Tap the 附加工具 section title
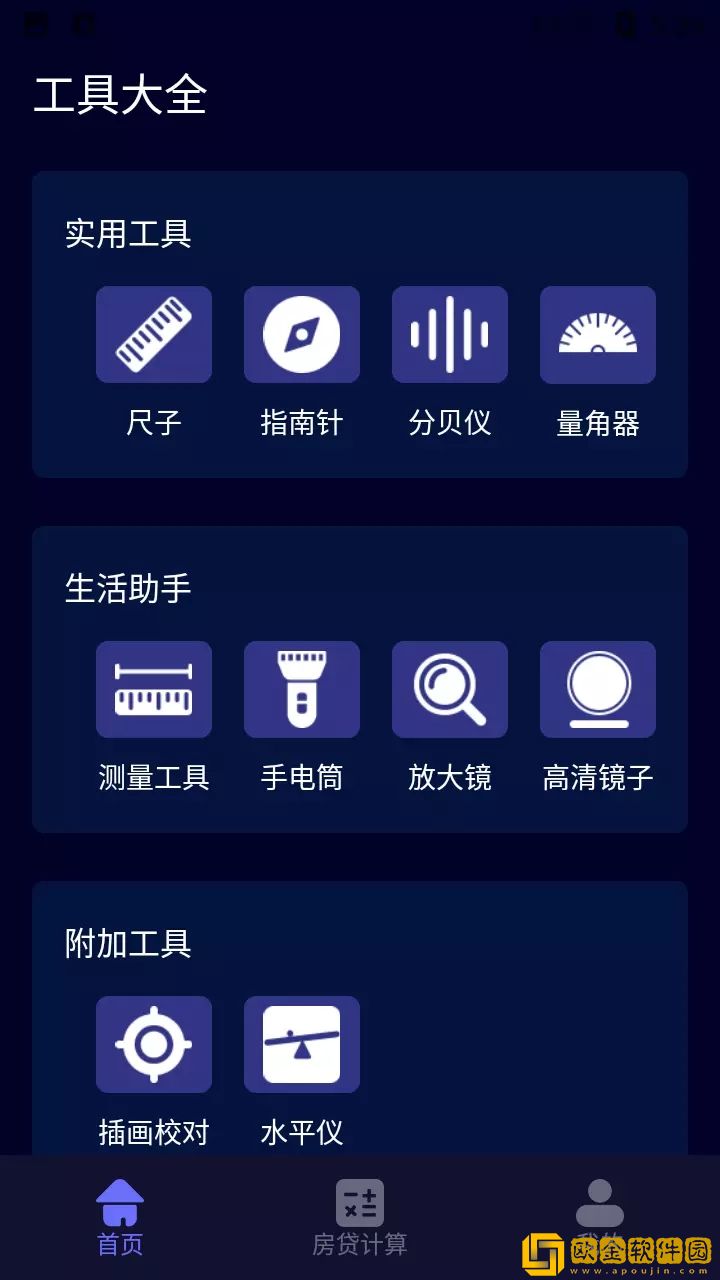The image size is (720, 1280). click(x=126, y=944)
